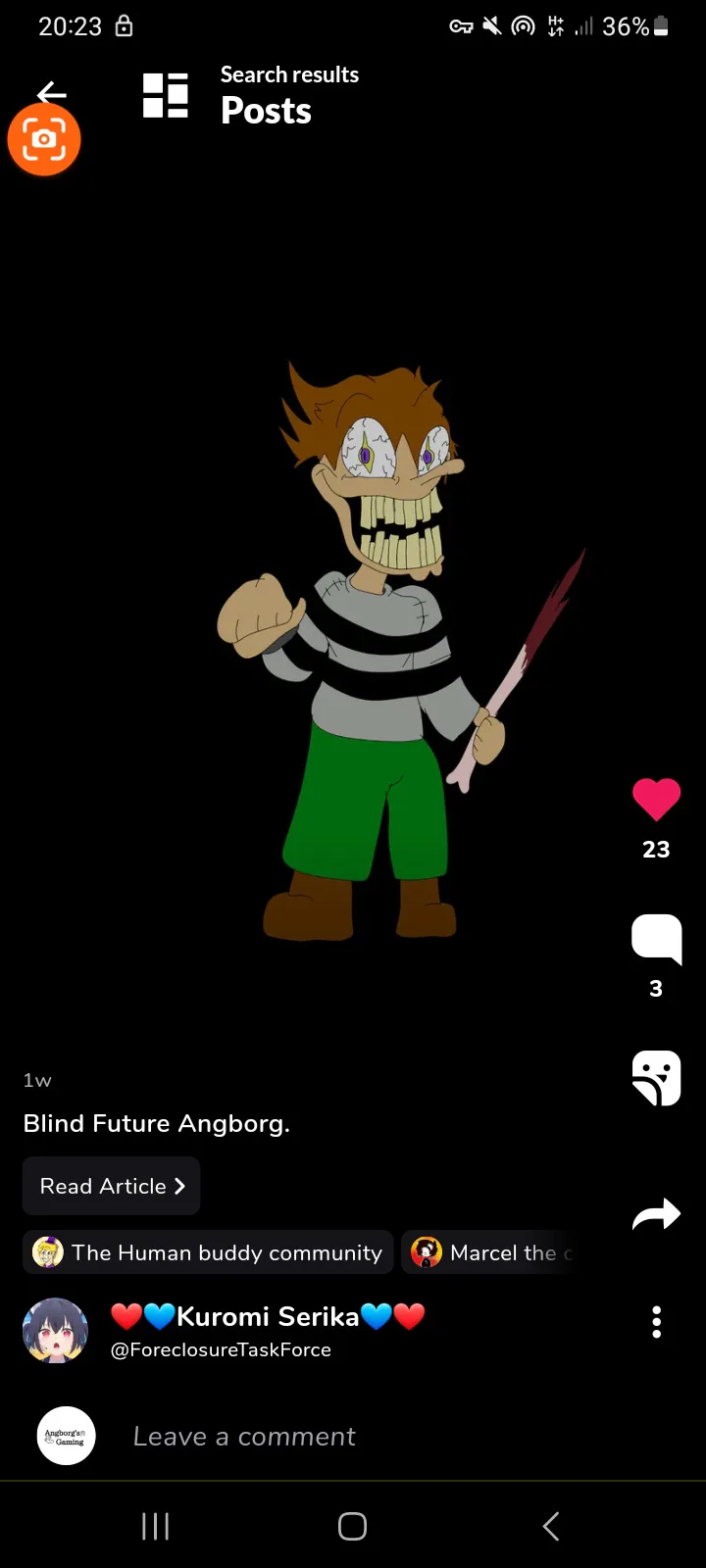Open the grid layout icon beside Posts
This screenshot has width=706, height=1568.
tap(166, 95)
